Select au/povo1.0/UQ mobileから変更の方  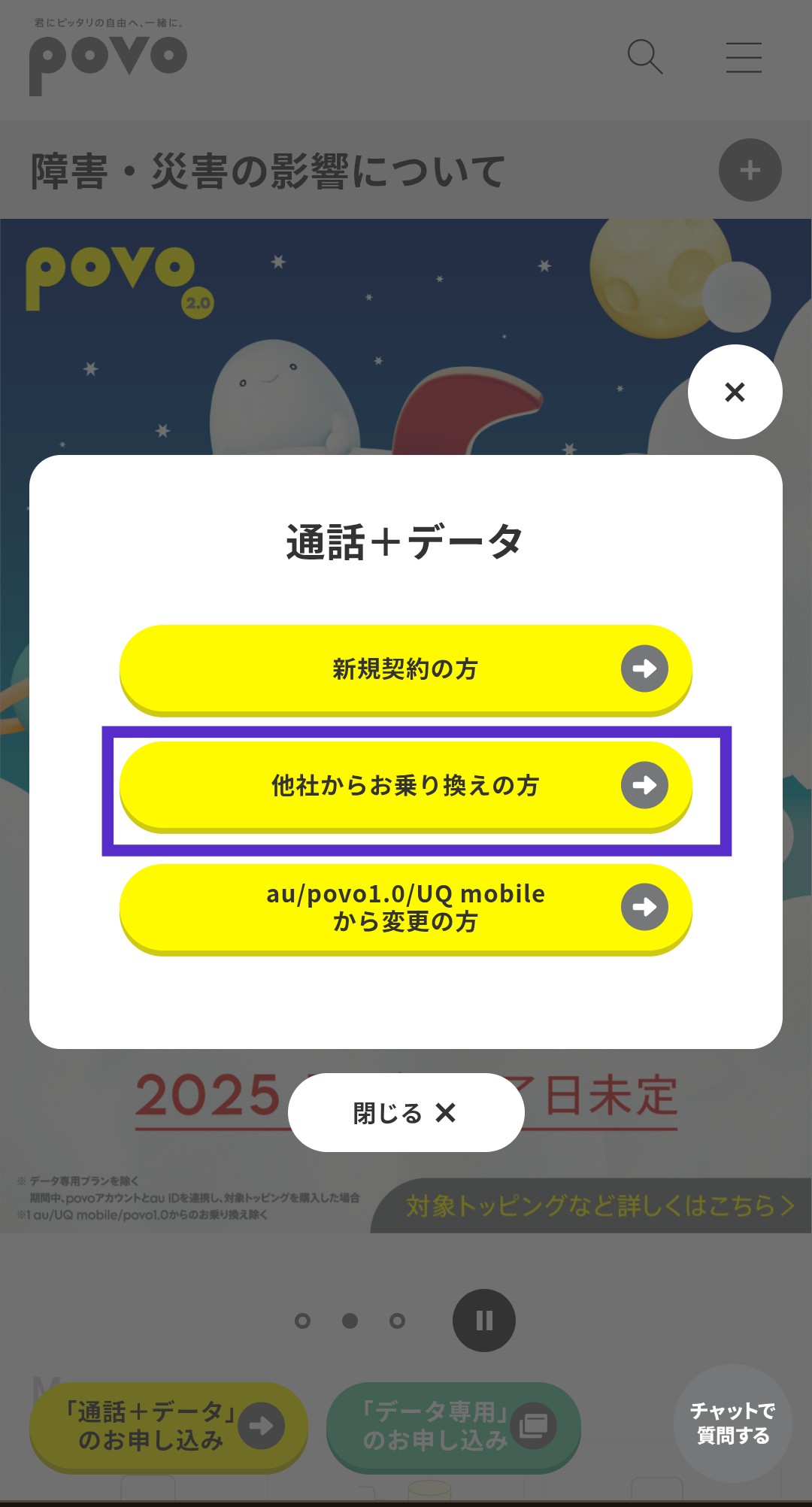[405, 908]
